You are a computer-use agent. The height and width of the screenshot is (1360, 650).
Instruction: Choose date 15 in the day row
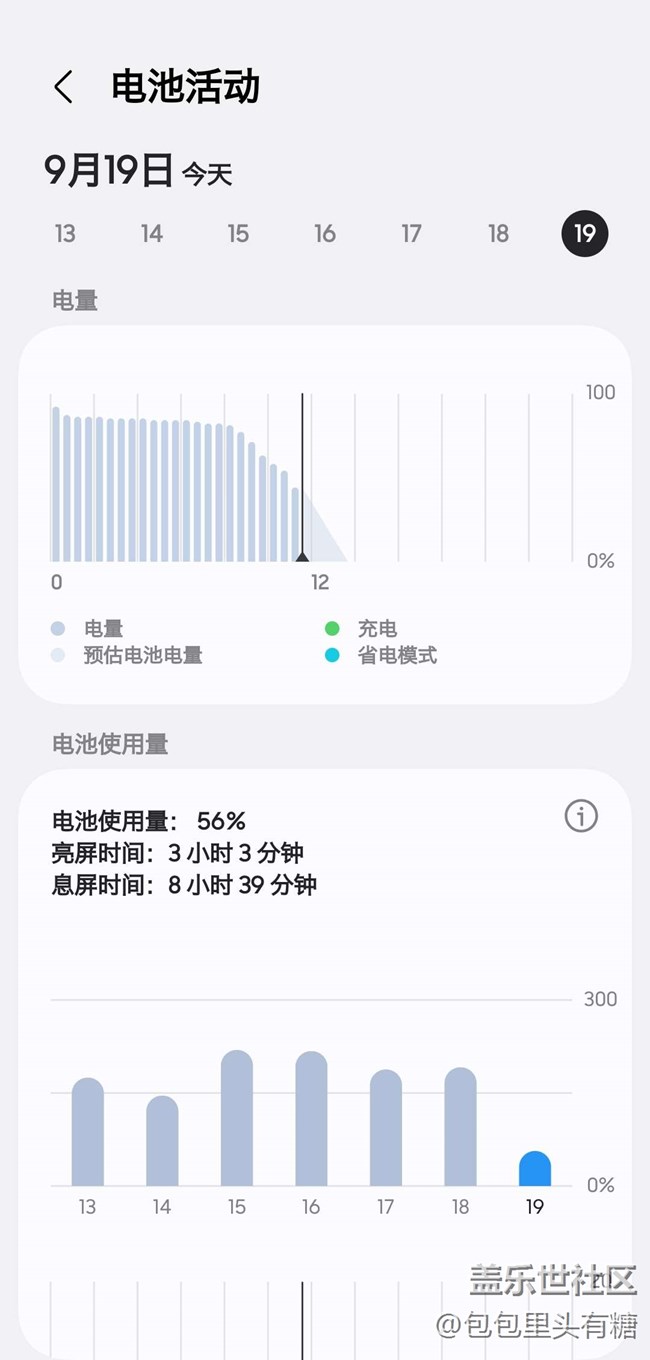click(238, 234)
